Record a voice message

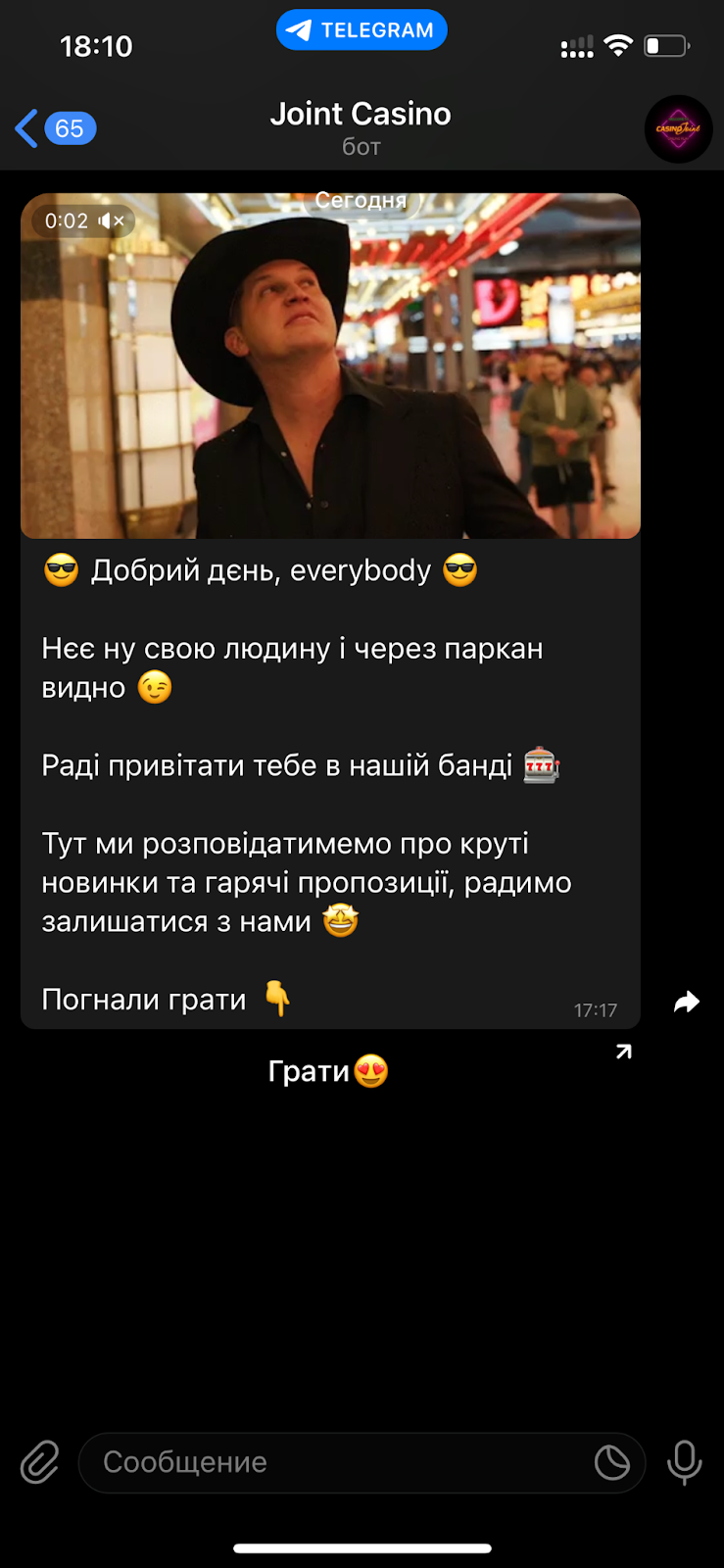click(684, 1462)
